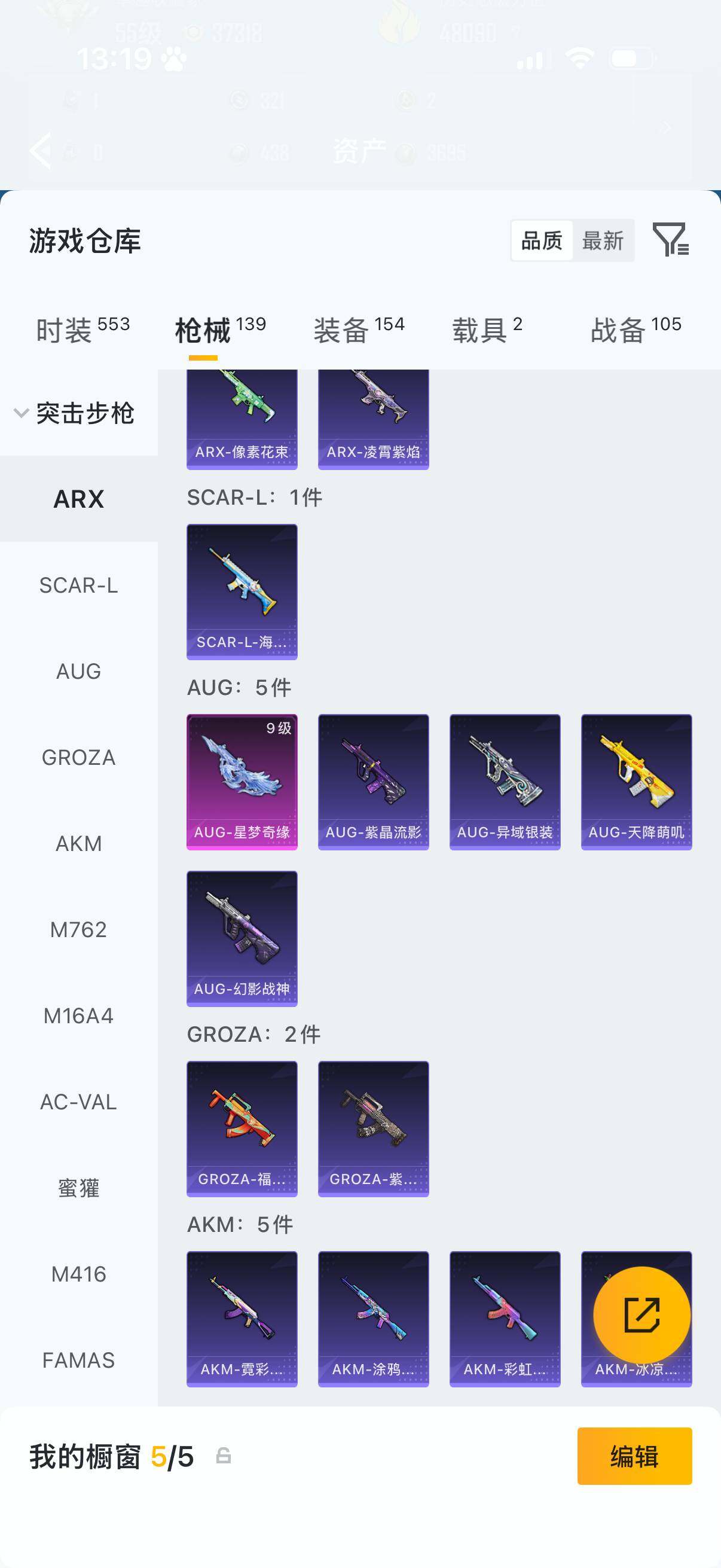
Task: Jump to M416 in the sidebar
Action: (x=78, y=1274)
